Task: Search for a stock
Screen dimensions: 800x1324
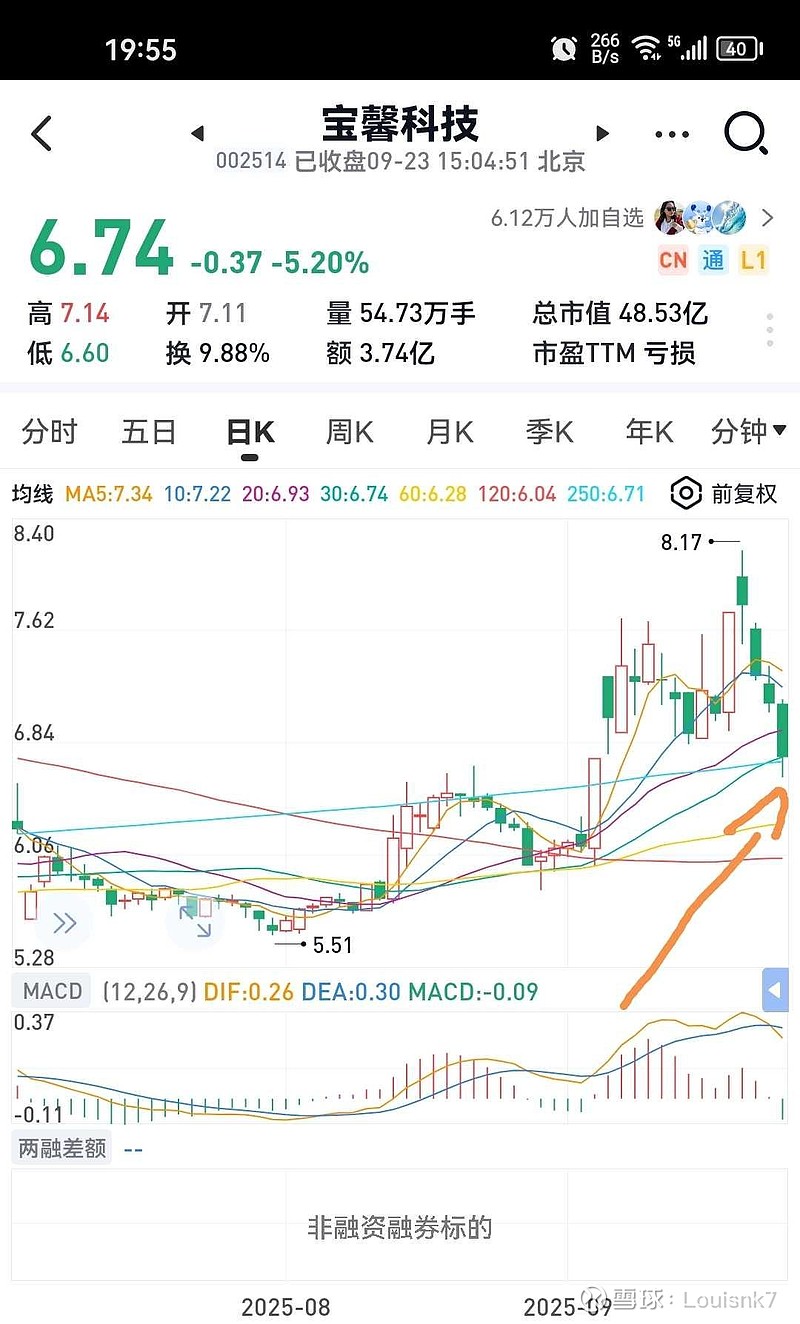Action: [745, 134]
